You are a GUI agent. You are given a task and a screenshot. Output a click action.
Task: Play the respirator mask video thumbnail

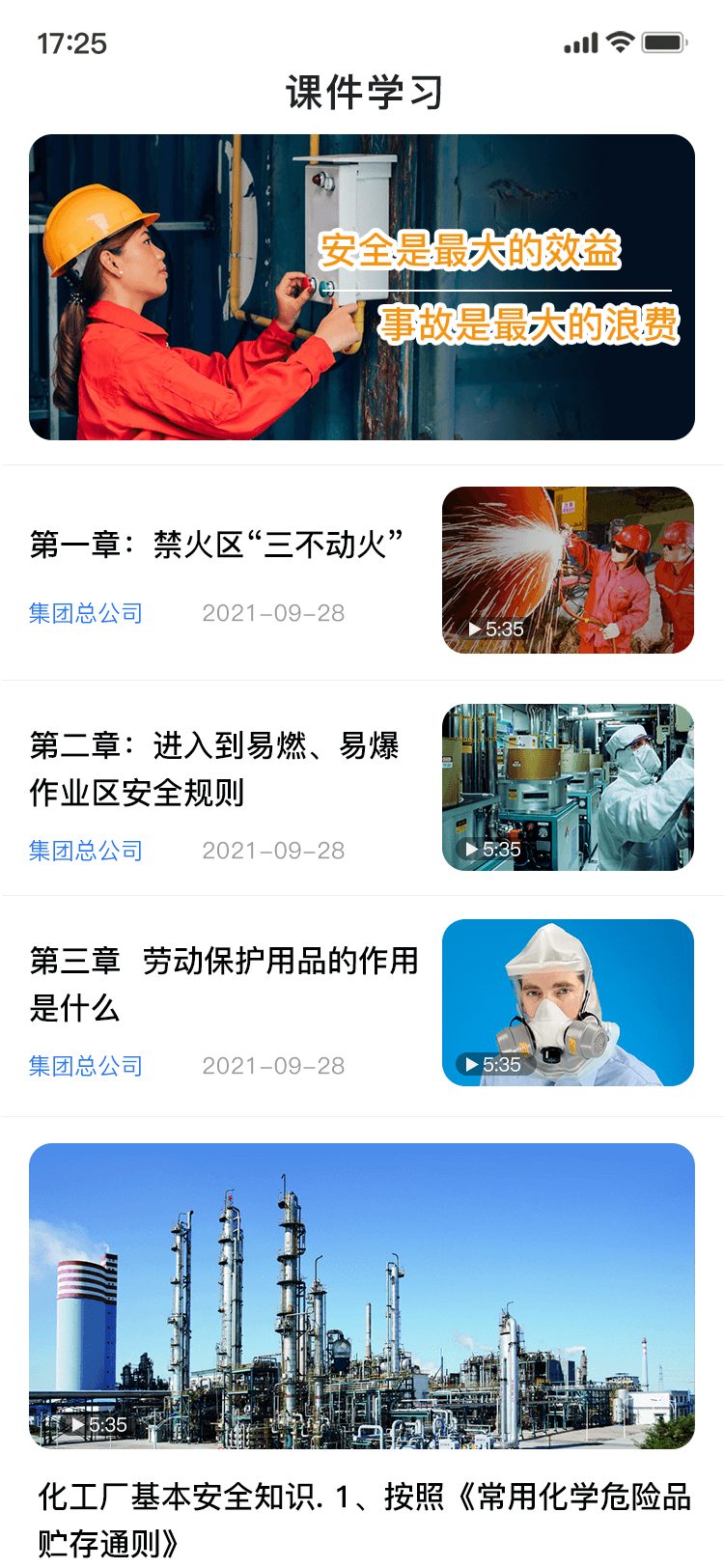pos(568,1002)
